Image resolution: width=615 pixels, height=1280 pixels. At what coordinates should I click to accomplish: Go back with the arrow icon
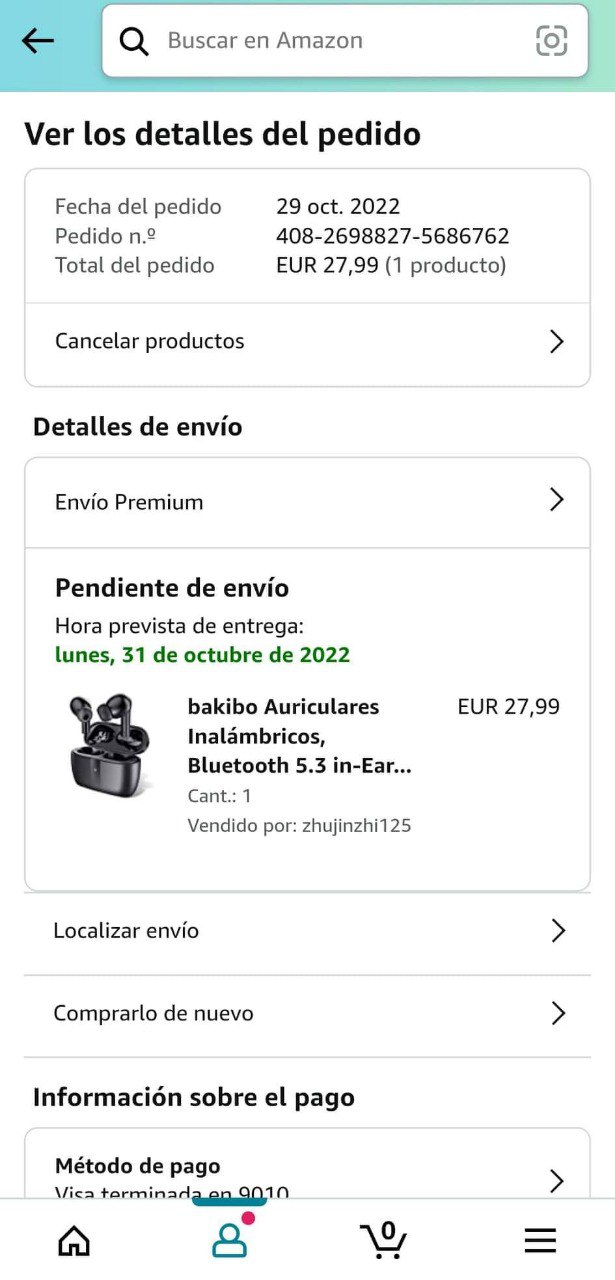38,41
